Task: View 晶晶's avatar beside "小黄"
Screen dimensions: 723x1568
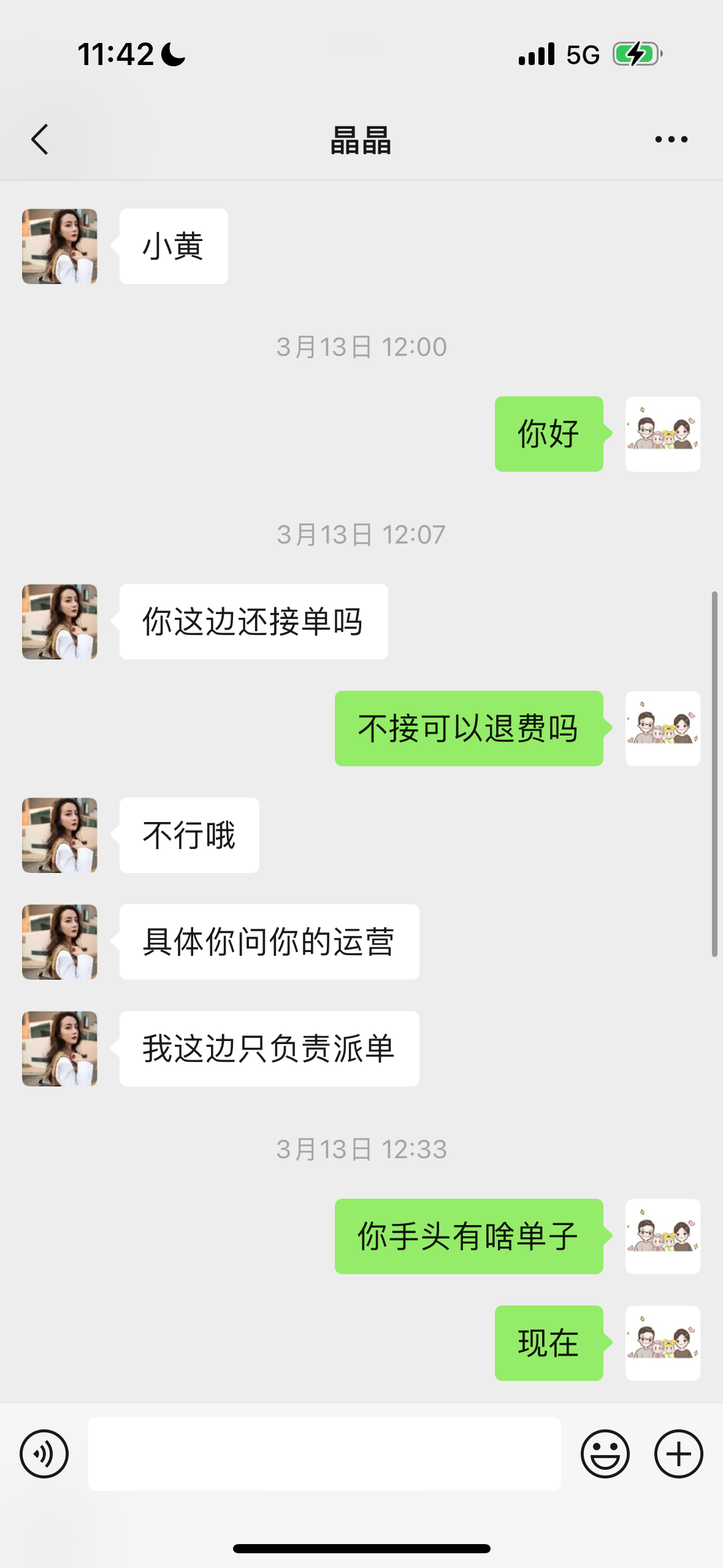Action: tap(59, 247)
